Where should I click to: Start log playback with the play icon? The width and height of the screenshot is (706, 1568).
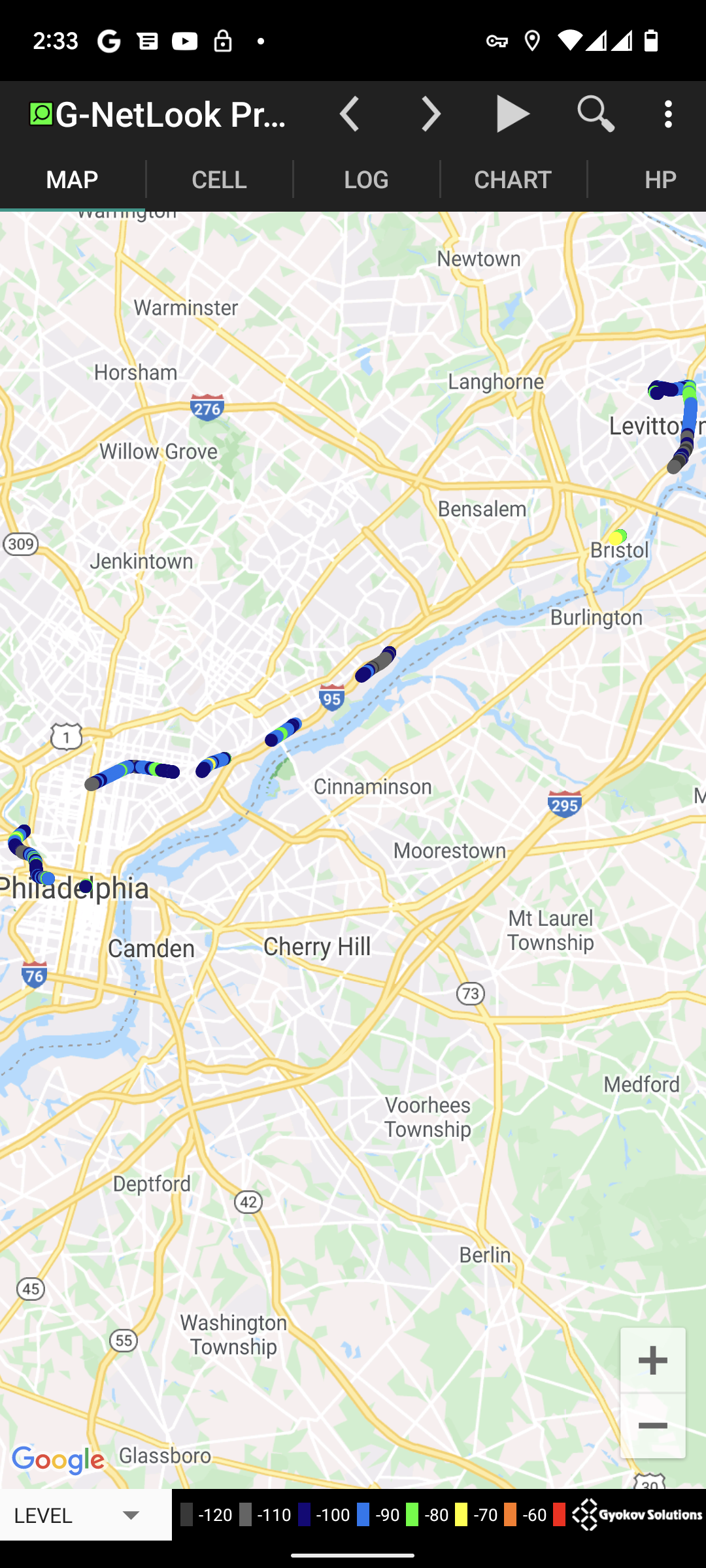pos(513,114)
